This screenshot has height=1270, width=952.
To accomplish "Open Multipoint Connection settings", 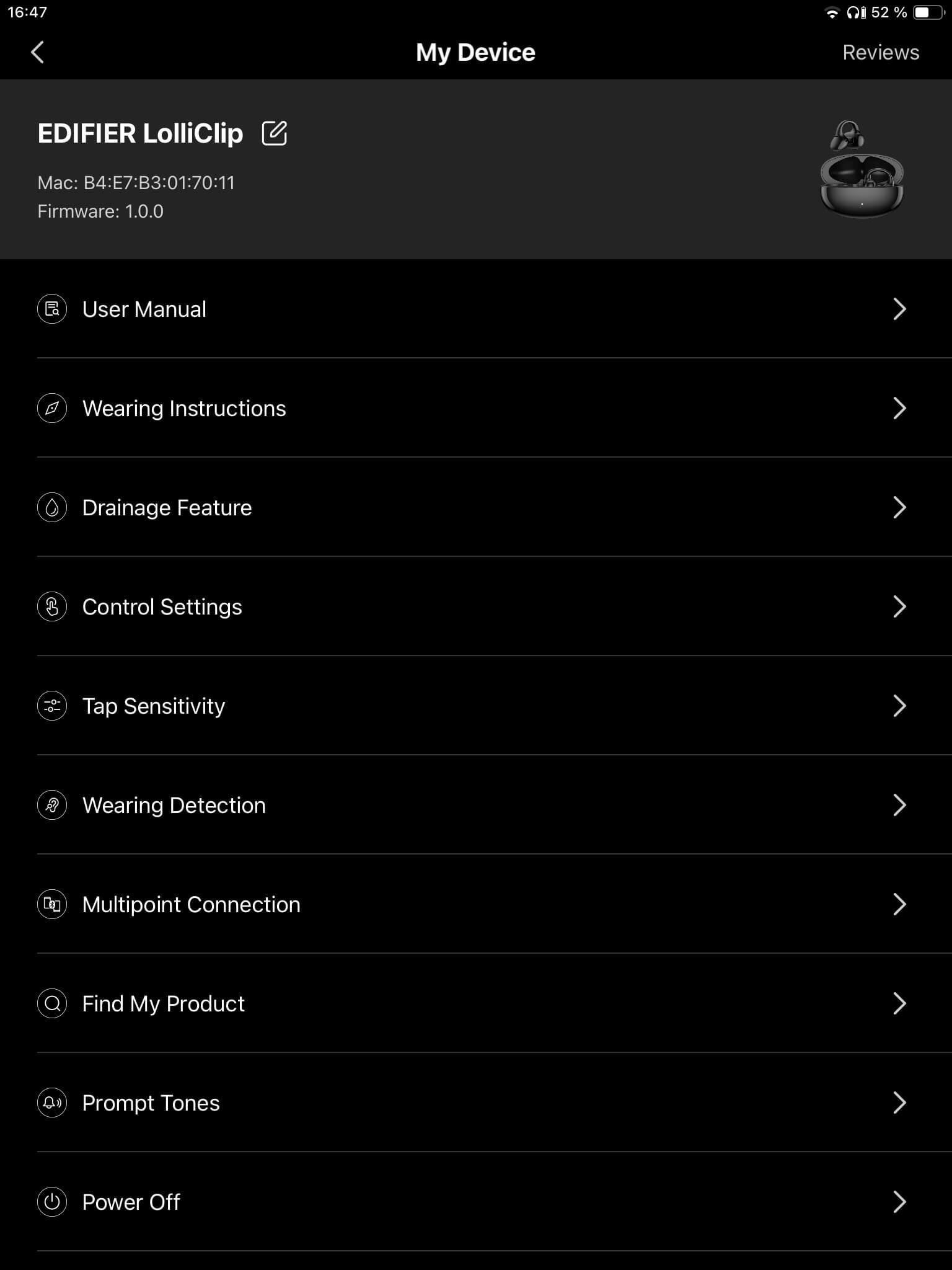I will coord(475,904).
